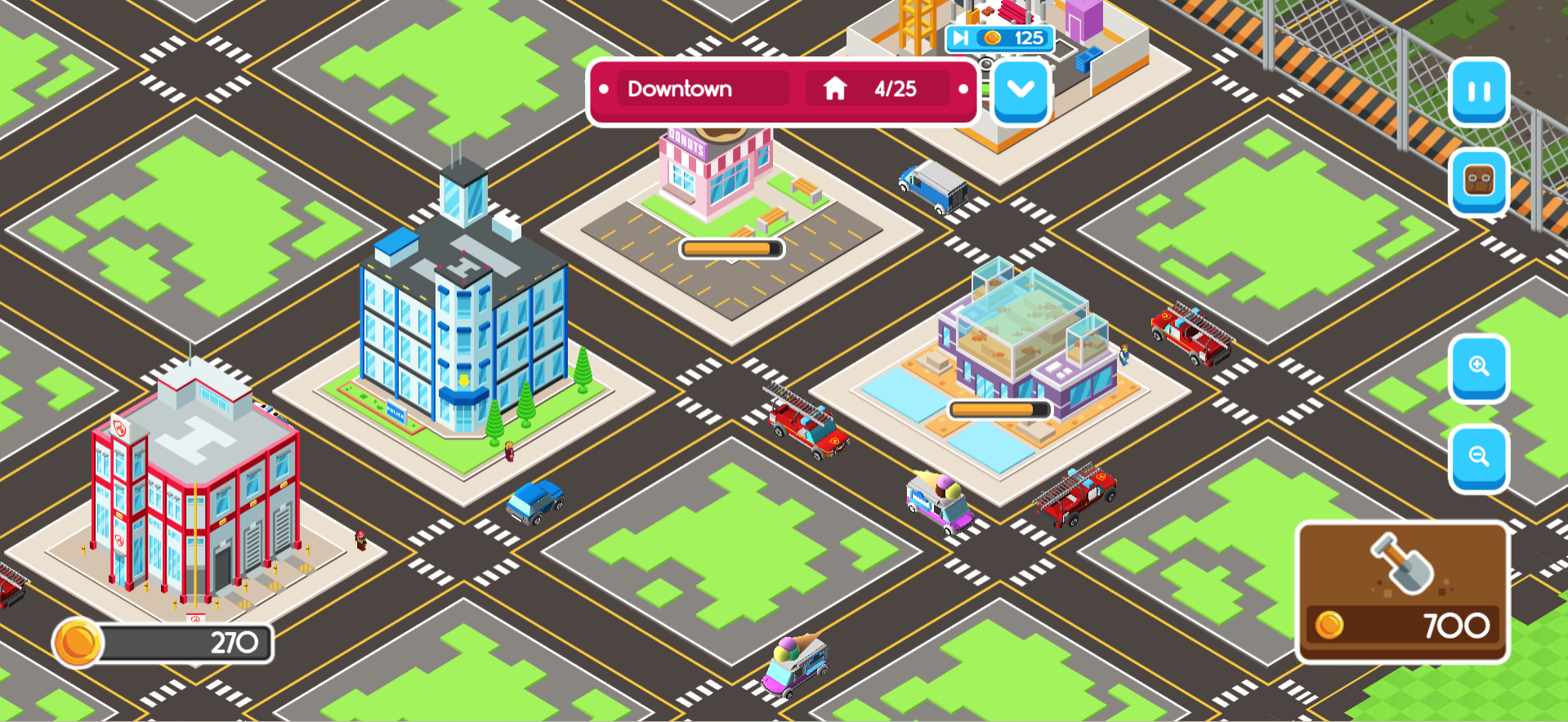Image resolution: width=1568 pixels, height=722 pixels.
Task: Zoom out of the city map
Action: coord(1478,457)
